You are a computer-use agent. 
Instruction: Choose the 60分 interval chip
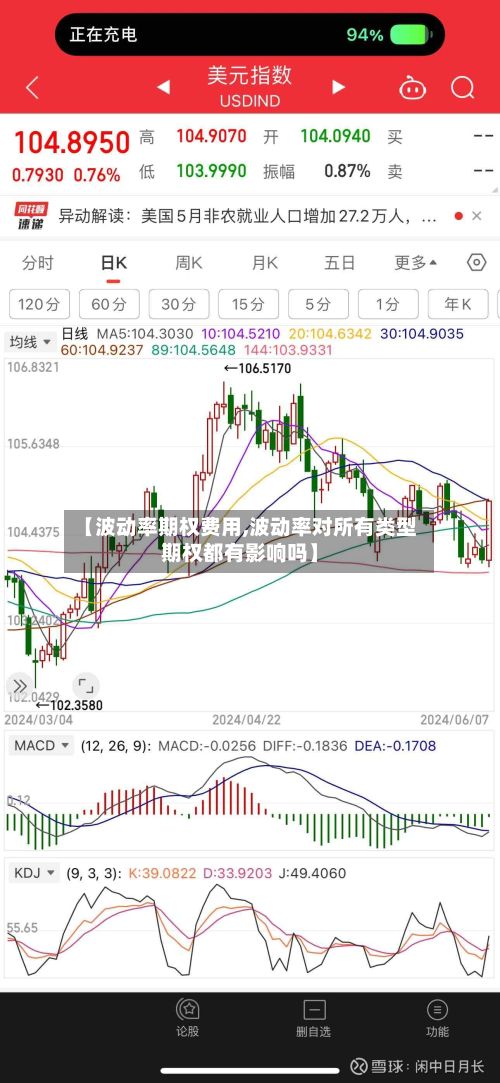click(109, 304)
